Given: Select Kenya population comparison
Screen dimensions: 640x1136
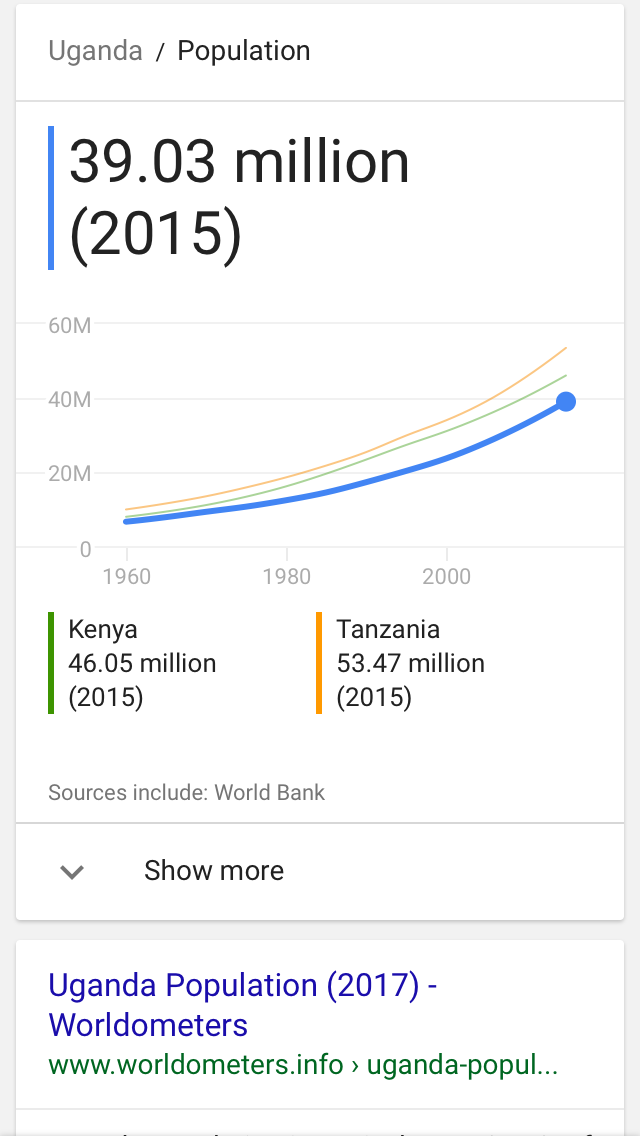Looking at the screenshot, I should 142,663.
